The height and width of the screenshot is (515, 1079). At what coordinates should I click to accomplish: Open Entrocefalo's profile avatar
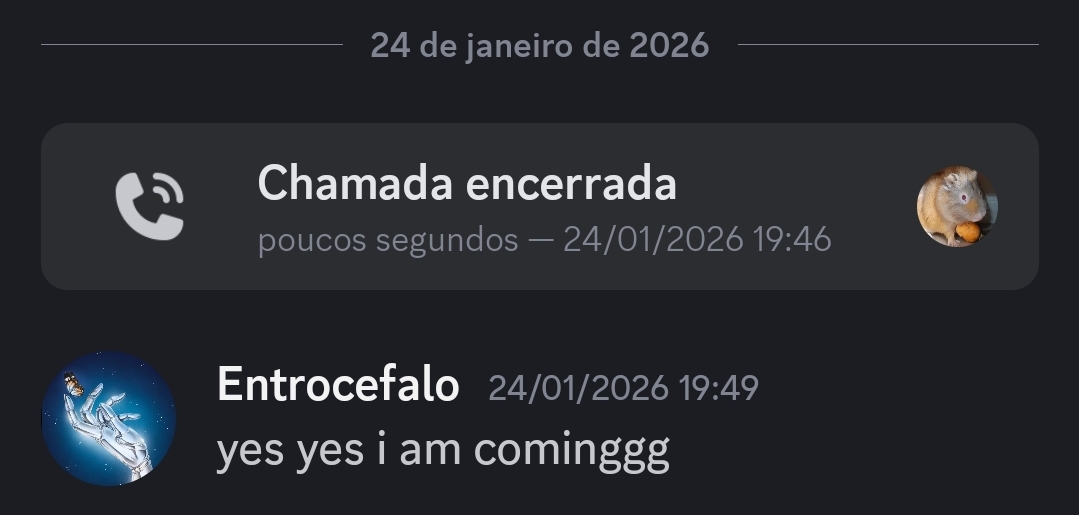108,418
